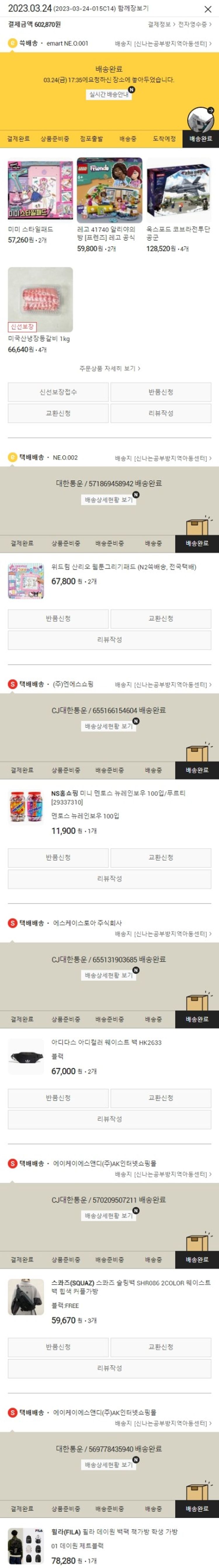Image resolution: width=219 pixels, height=1568 pixels.
Task: Open 결제정보 payment info link
Action: [161, 24]
